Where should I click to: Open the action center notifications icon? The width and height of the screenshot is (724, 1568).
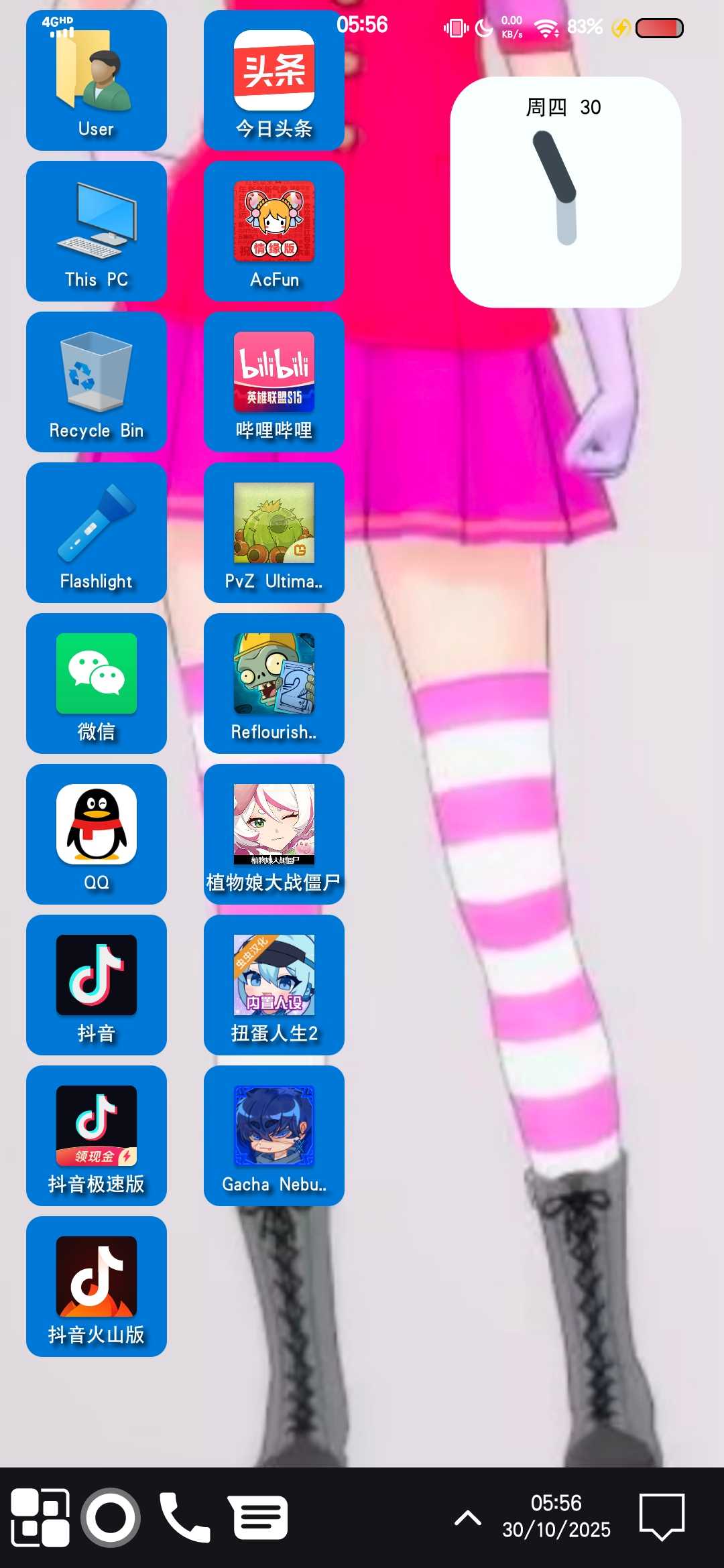click(x=662, y=1517)
